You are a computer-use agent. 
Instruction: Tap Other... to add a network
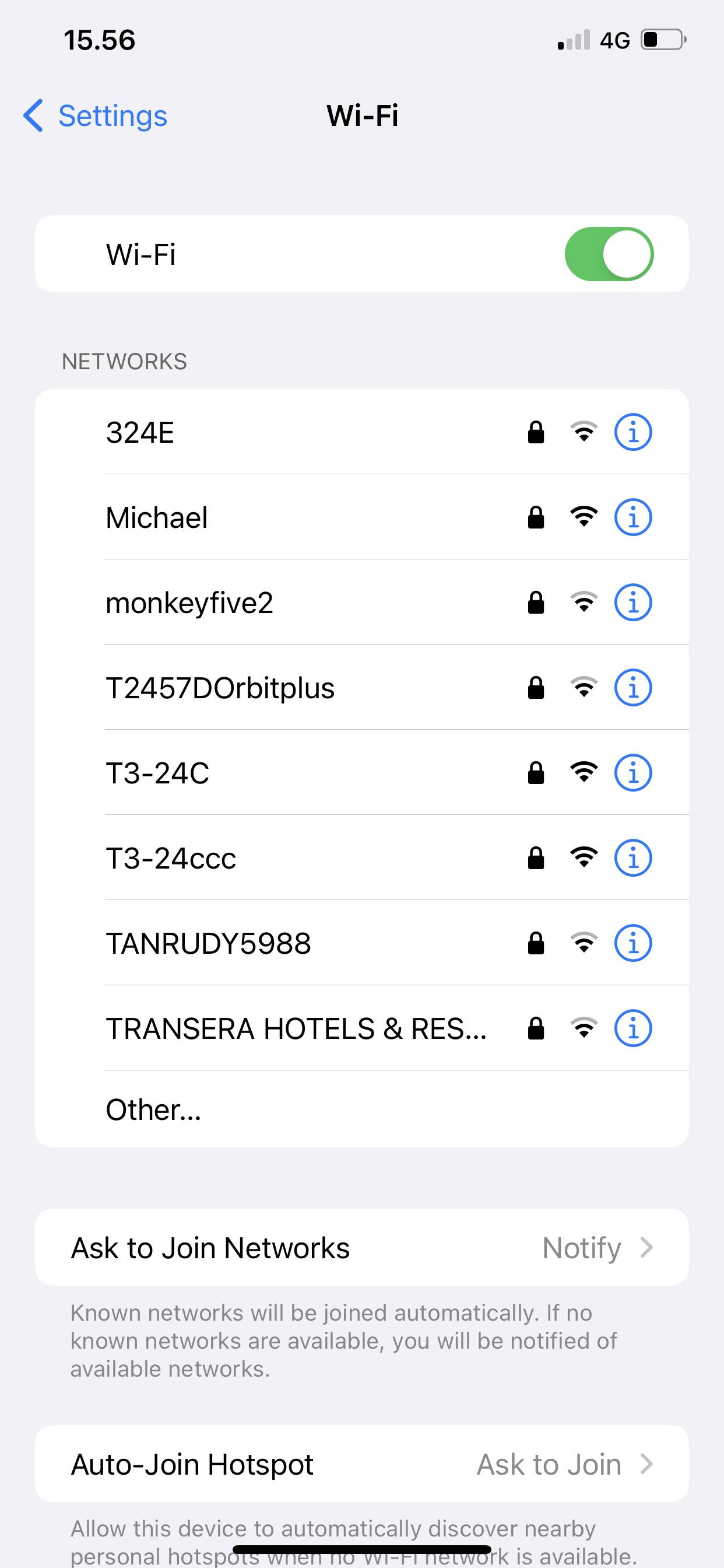point(153,1109)
